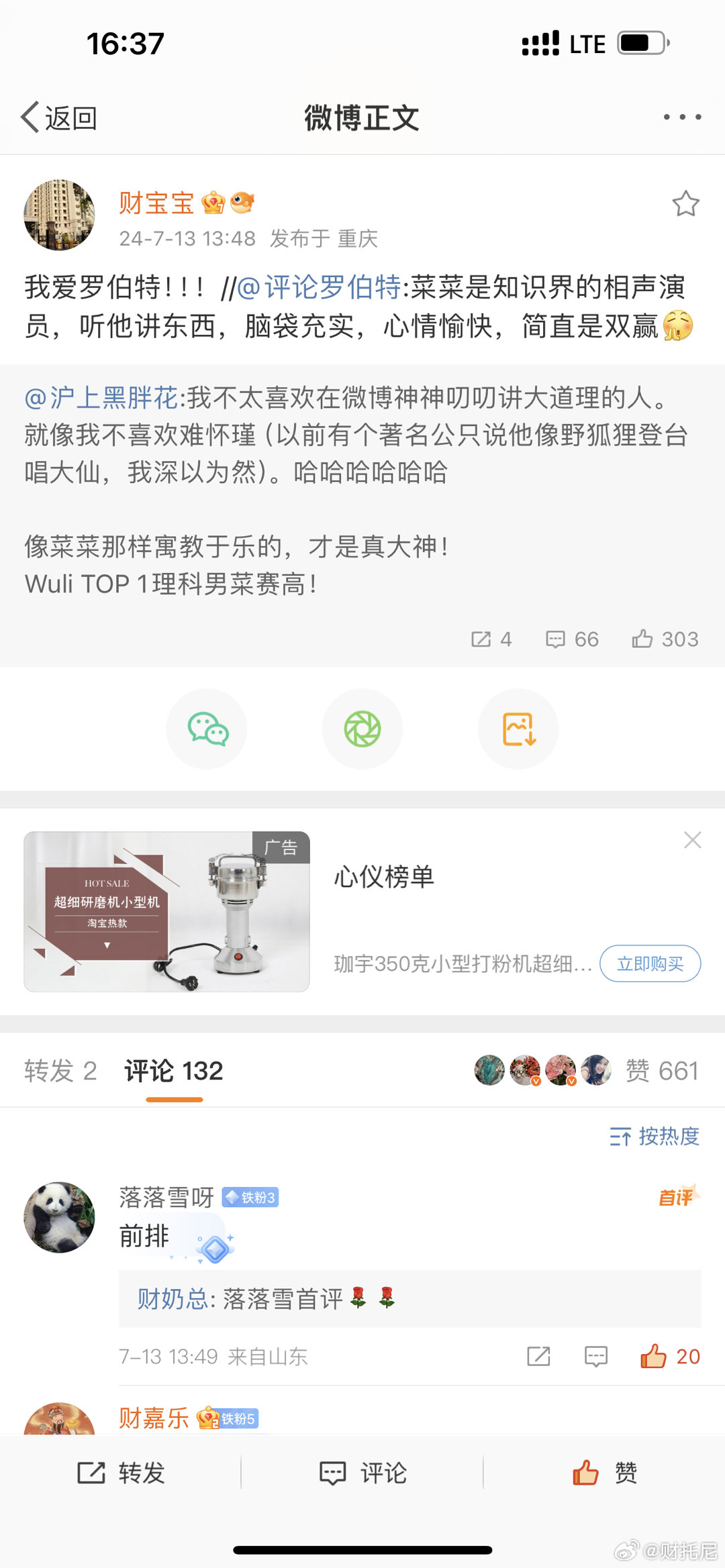The image size is (725, 1568).
Task: Open 财宝宝's profile avatar
Action: pyautogui.click(x=59, y=215)
